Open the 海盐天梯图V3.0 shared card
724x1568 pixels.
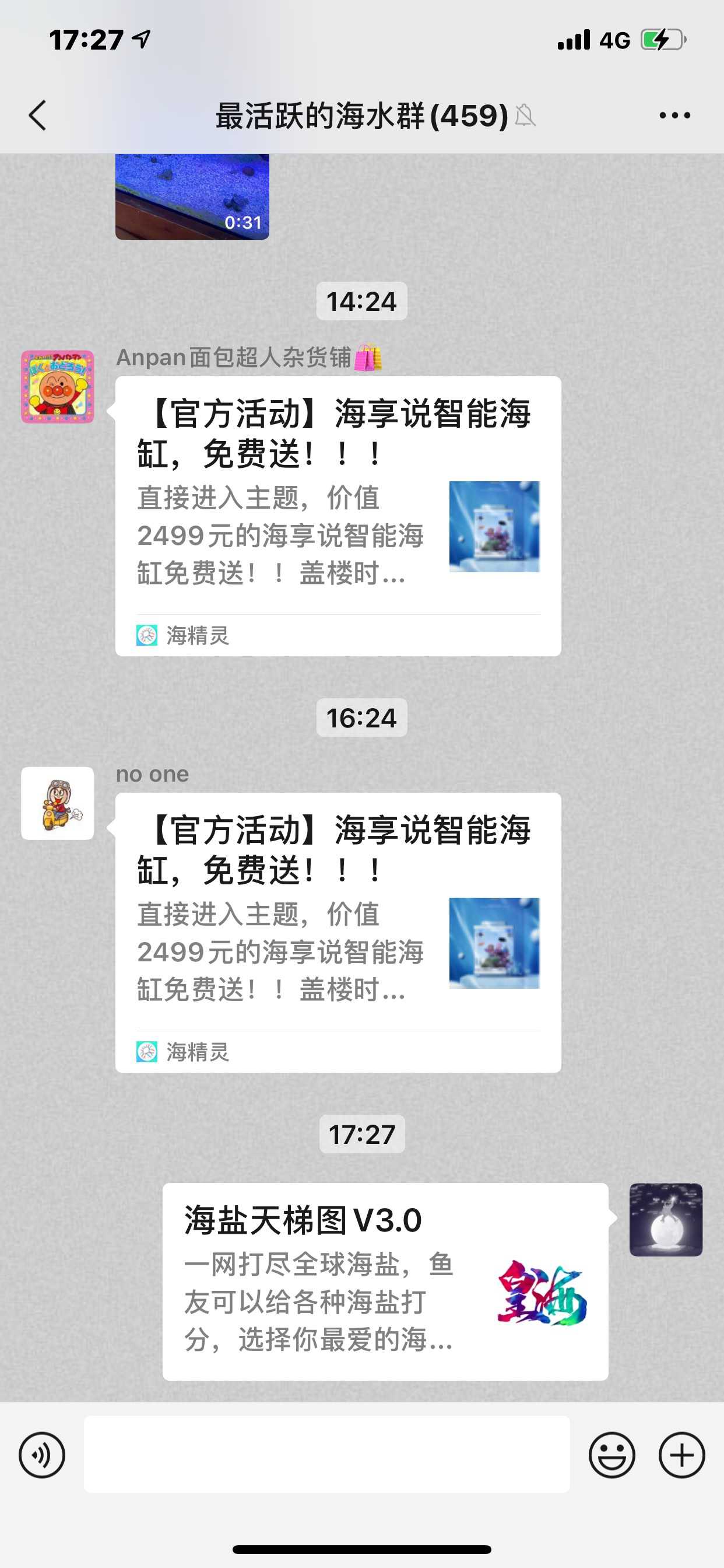point(385,1280)
